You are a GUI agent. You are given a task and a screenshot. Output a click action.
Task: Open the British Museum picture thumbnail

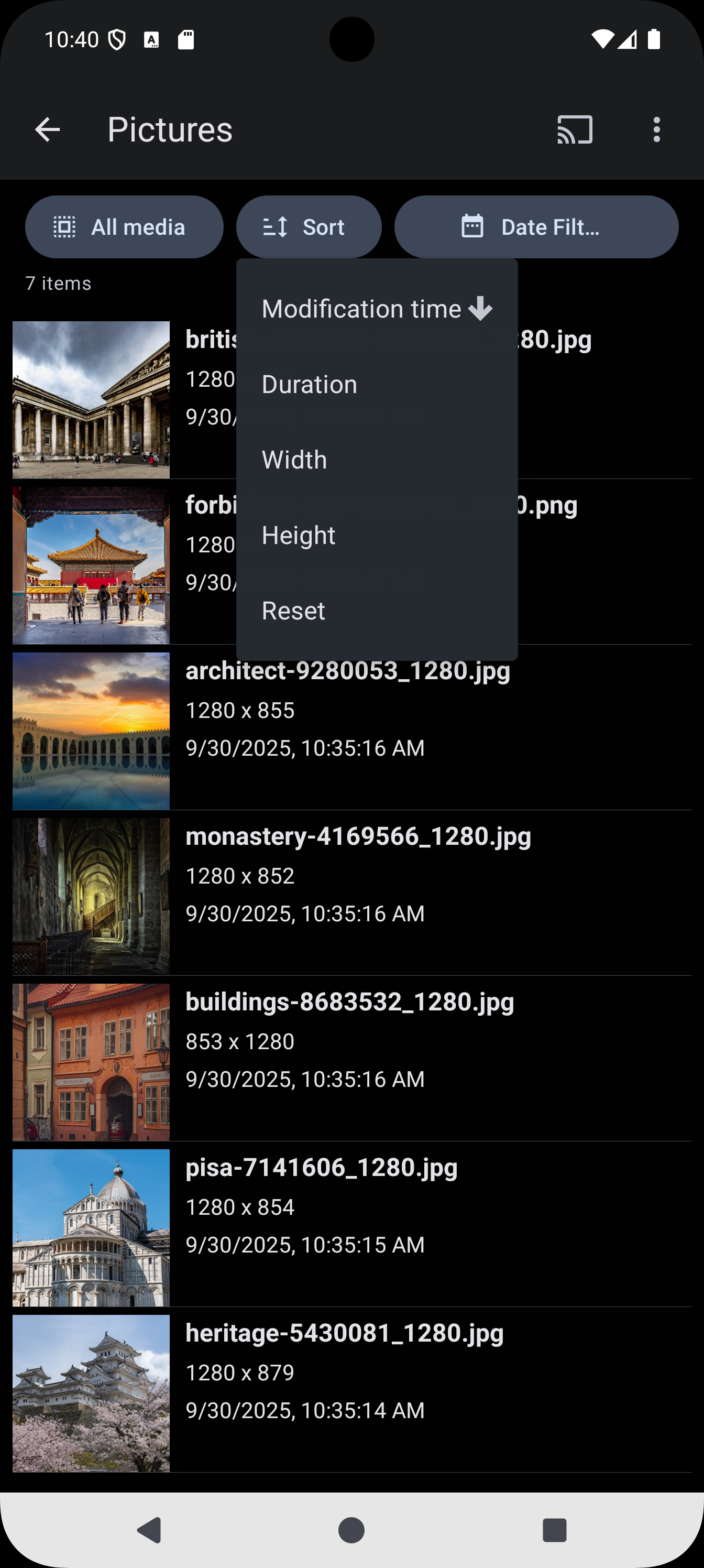point(91,400)
